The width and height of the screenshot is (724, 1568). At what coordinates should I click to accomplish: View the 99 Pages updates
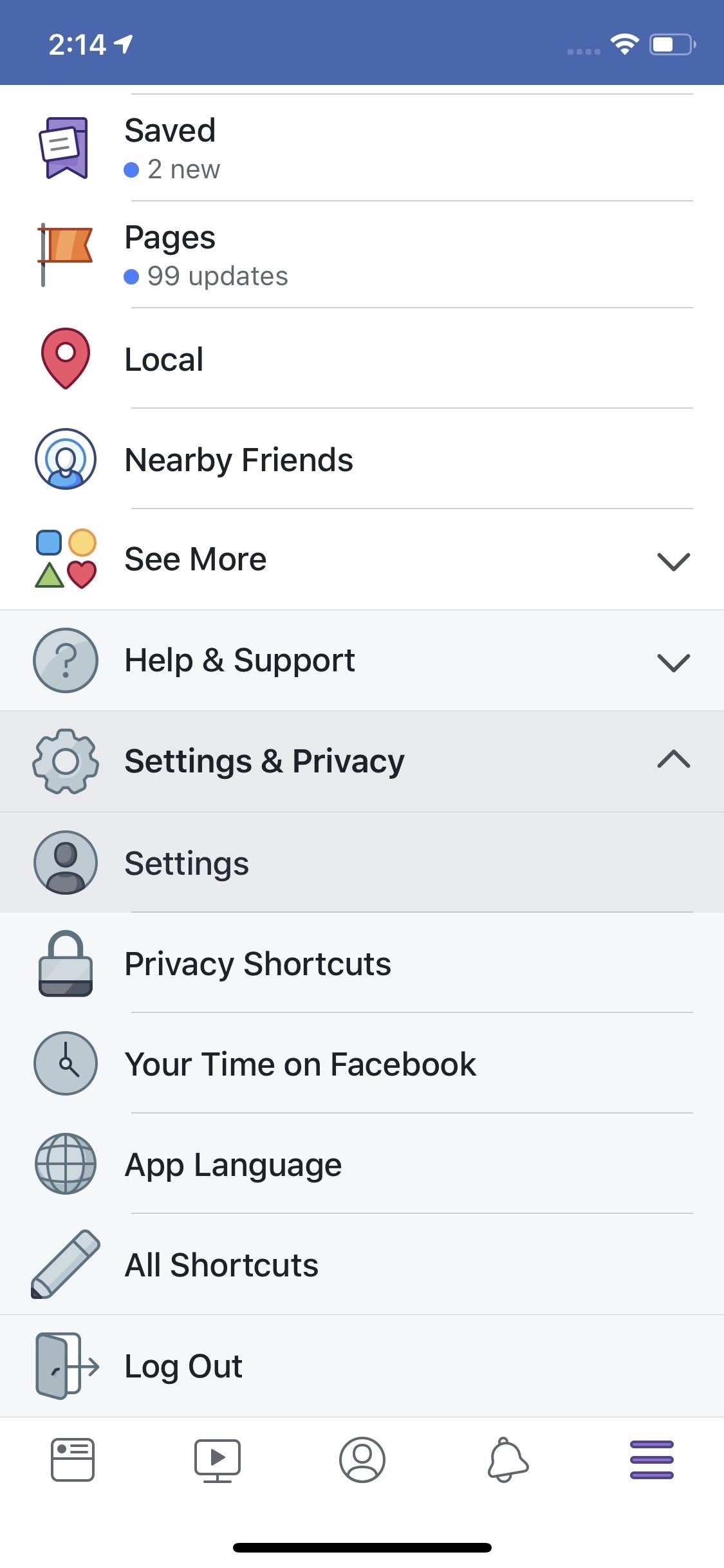pyautogui.click(x=217, y=276)
